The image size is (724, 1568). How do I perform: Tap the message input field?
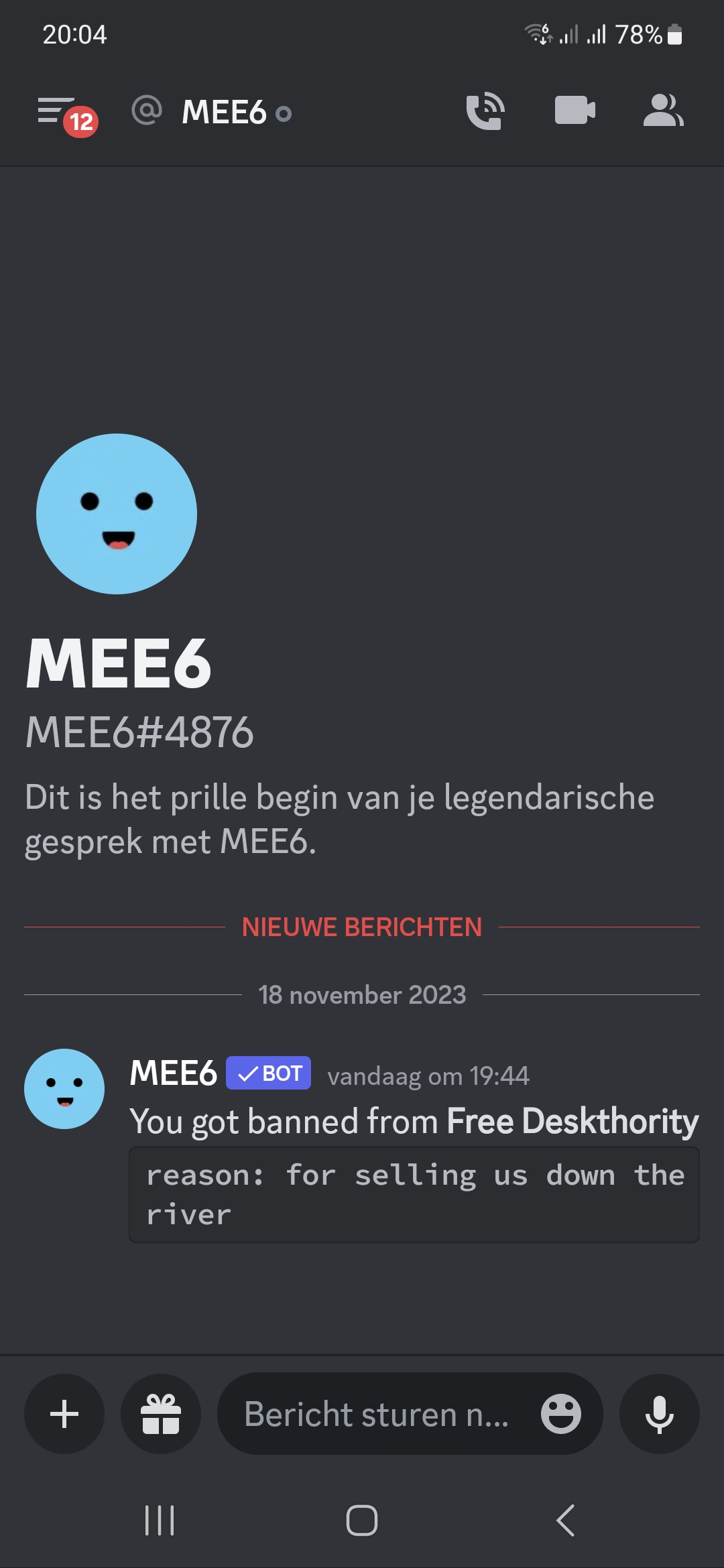pos(375,1414)
